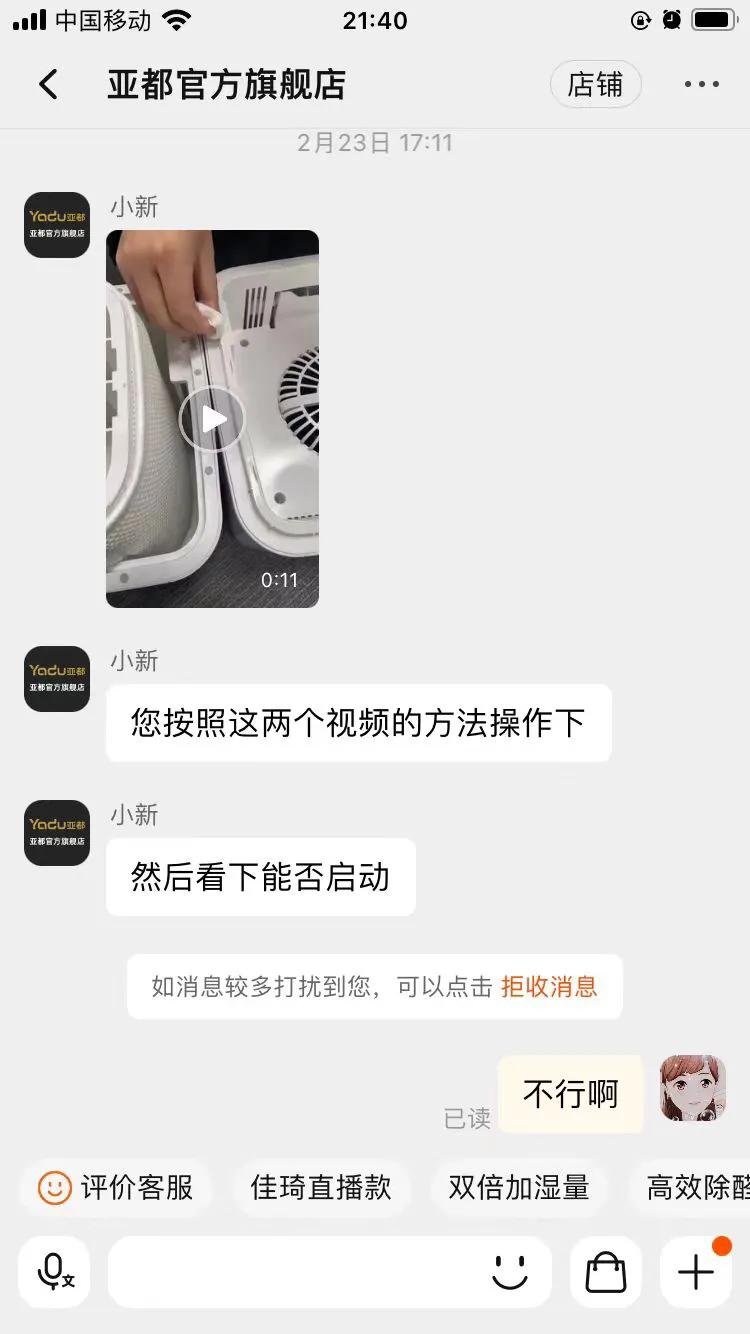
Task: Select the 佳琦直播款 quick reply chip
Action: pos(322,1187)
